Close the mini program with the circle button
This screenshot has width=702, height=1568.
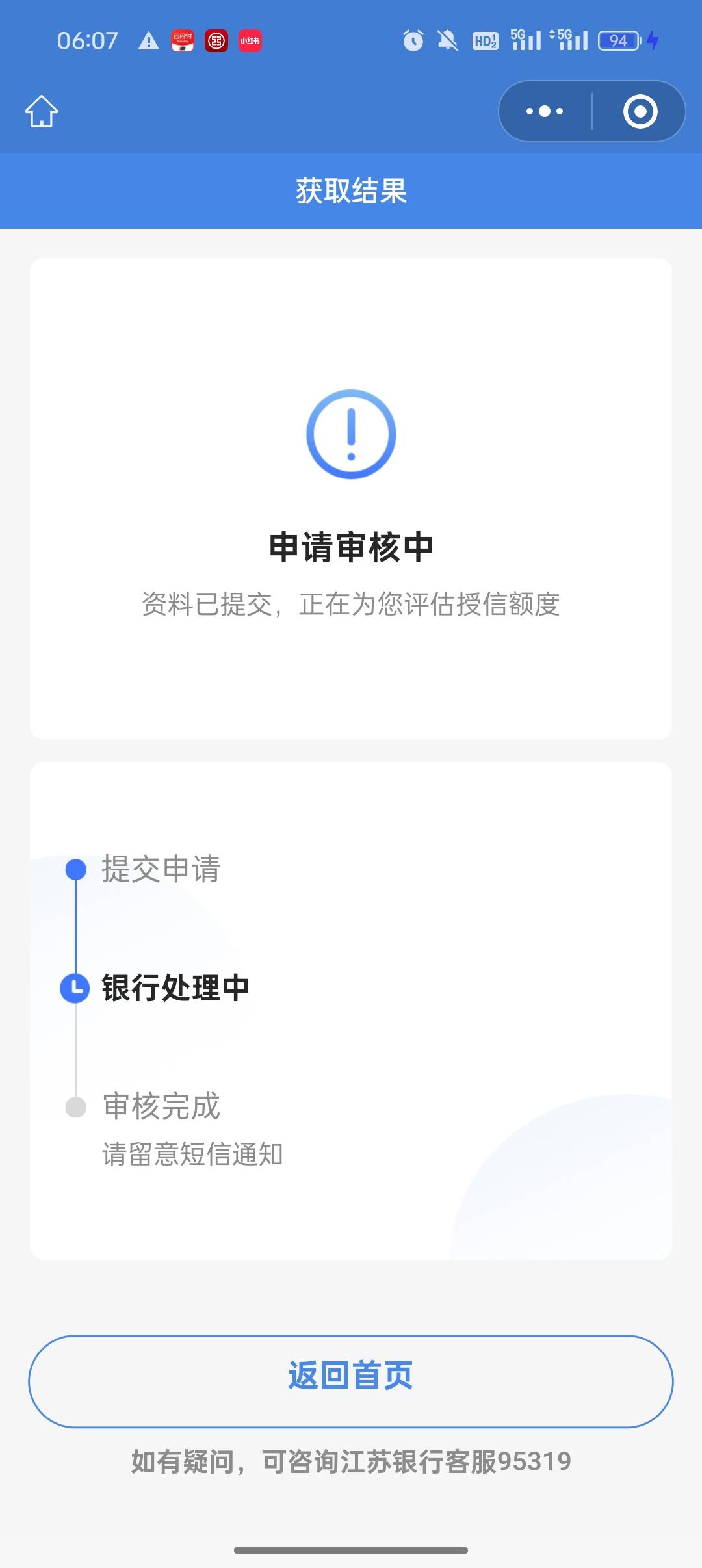(x=640, y=111)
